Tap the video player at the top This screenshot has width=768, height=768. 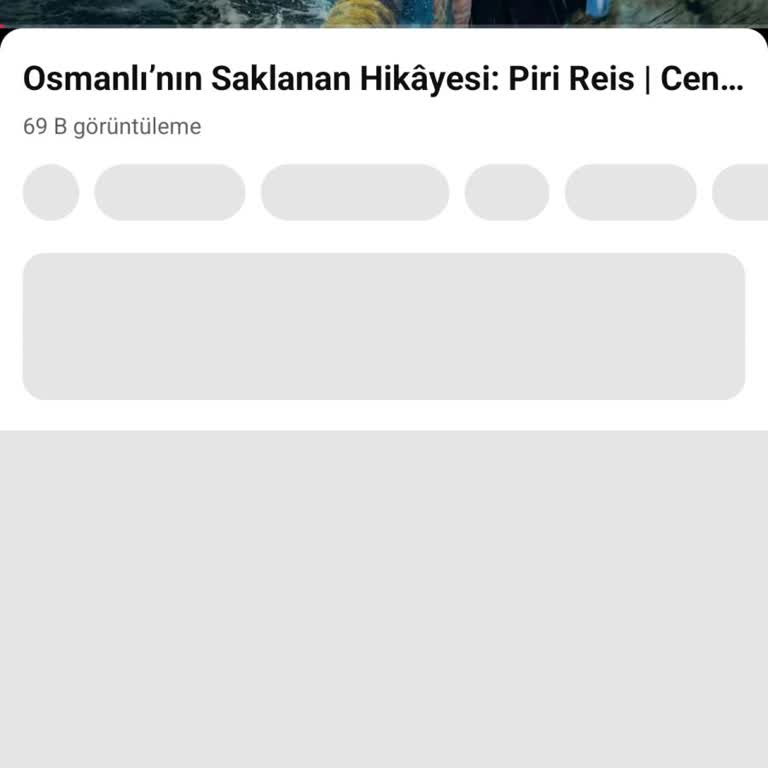(x=384, y=12)
